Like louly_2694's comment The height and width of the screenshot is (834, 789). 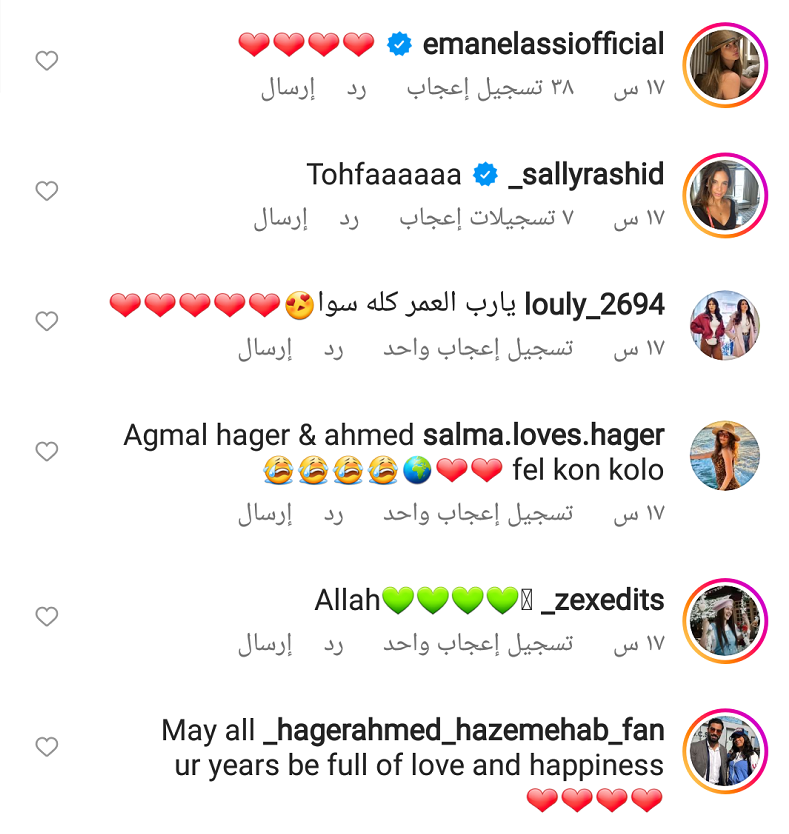[x=47, y=321]
